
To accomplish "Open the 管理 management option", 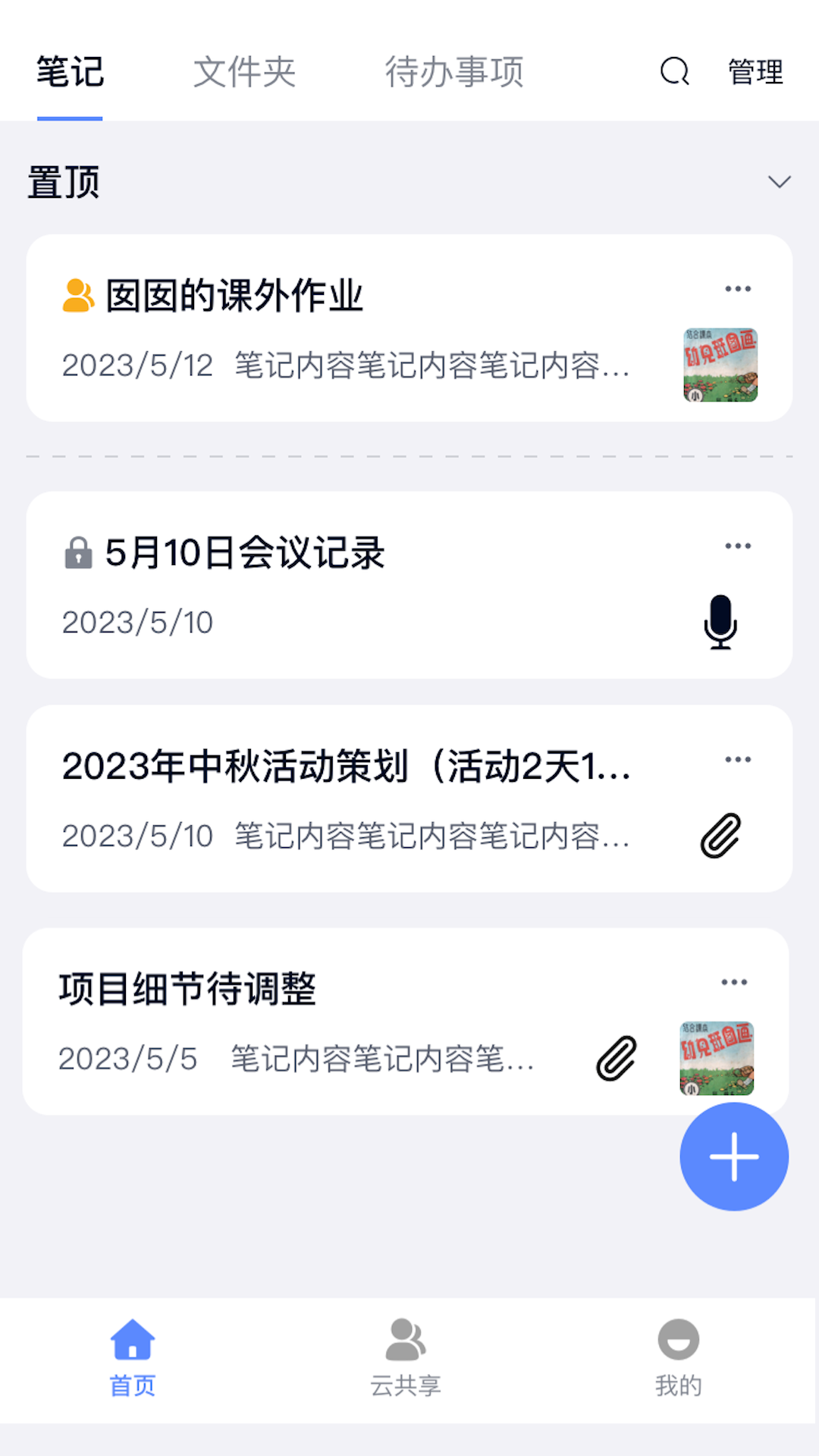I will 755,73.
